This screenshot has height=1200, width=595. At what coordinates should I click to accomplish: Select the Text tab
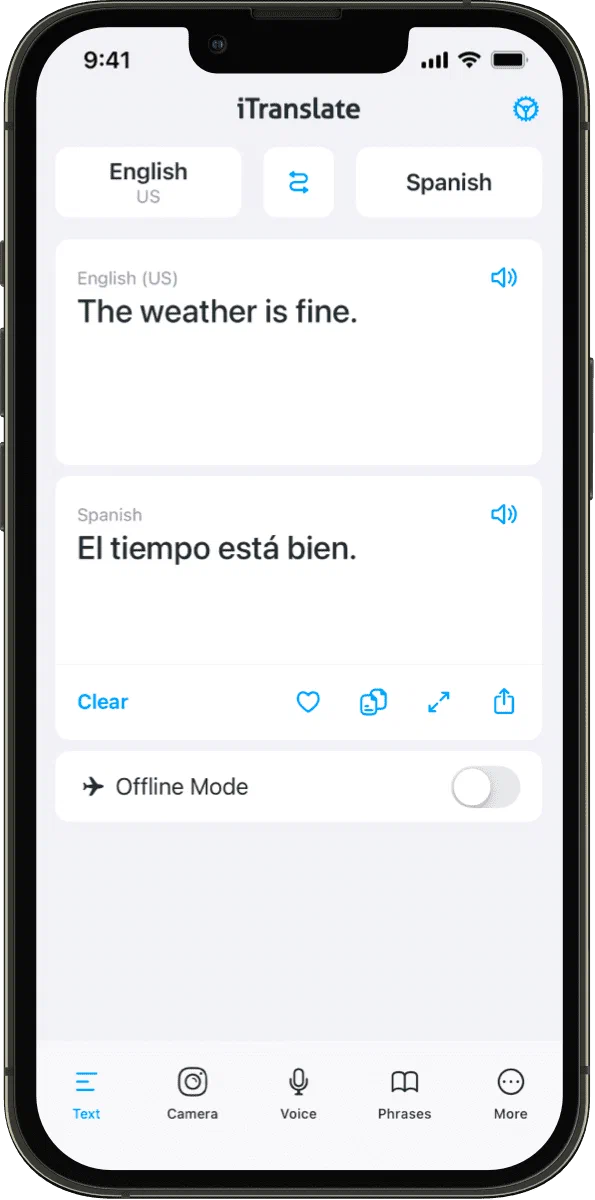(87, 1093)
